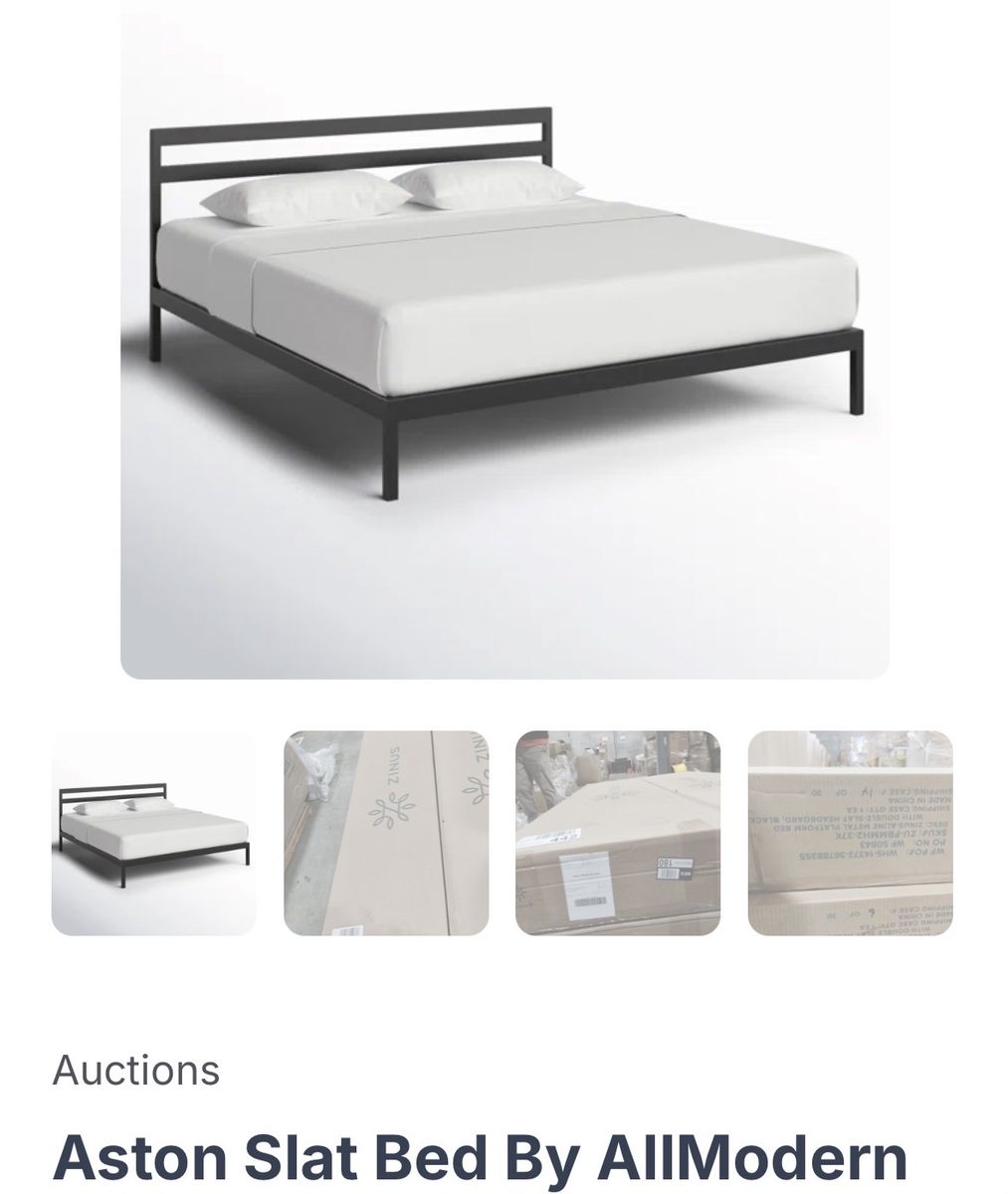Select the Auctions breadcrumb above the title
Viewport: 1008px width, 1194px height.
click(136, 1073)
